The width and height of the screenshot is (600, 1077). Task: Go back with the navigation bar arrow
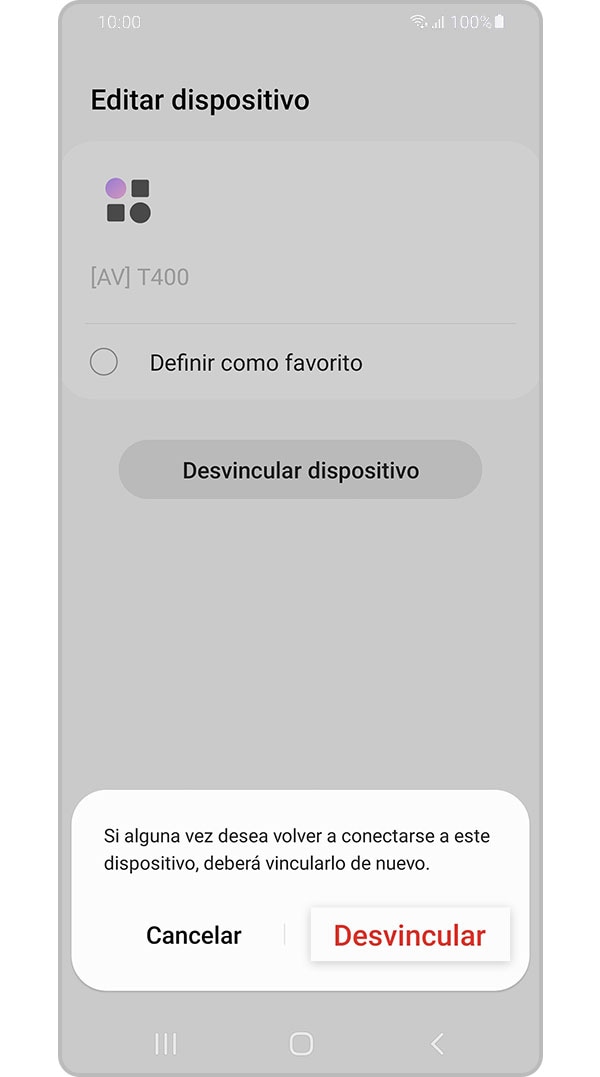(x=437, y=1043)
